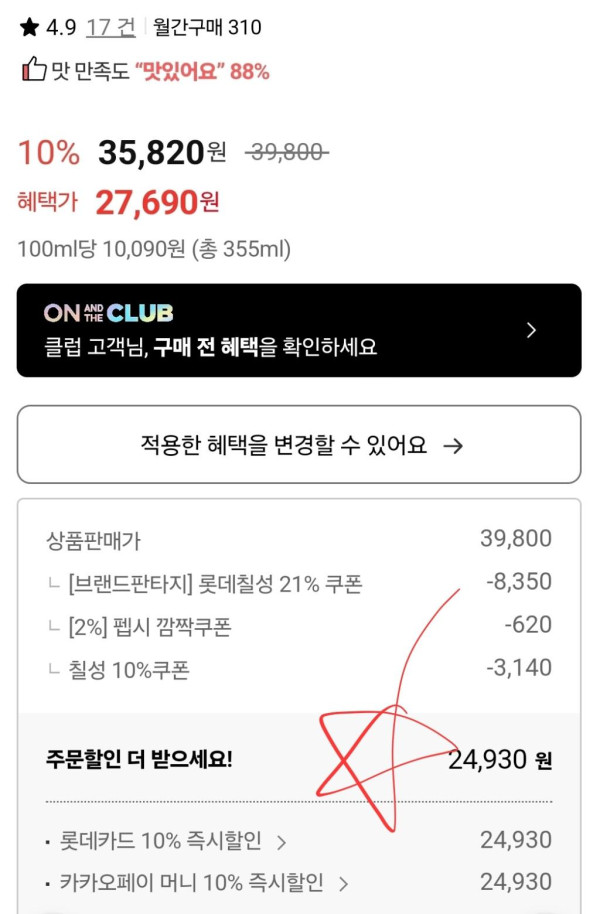The image size is (600, 914).
Task: Tap 적용한 혜택을 변경할 수 있어요 button
Action: tap(298, 445)
